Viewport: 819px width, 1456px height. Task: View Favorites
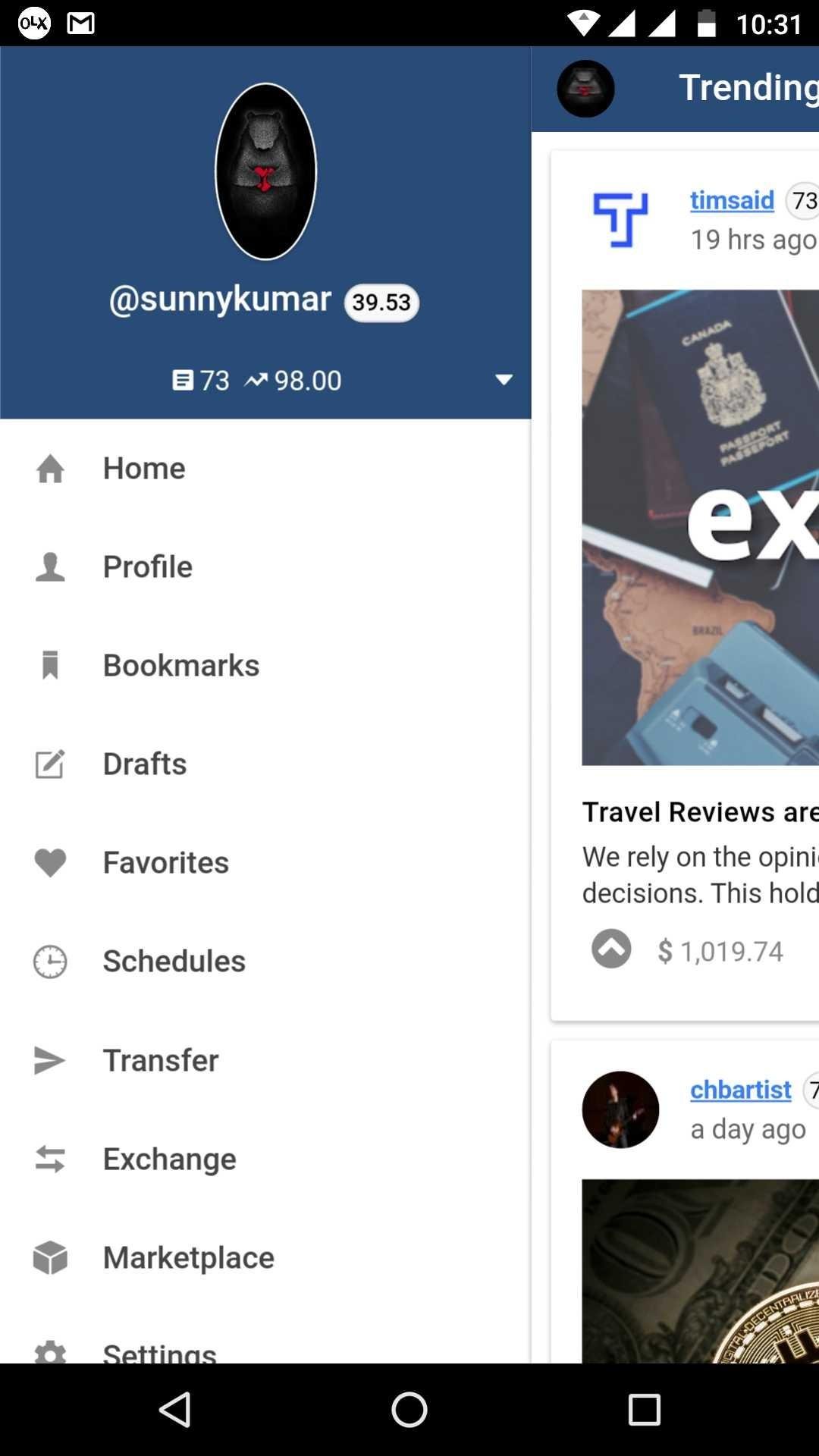(265, 863)
